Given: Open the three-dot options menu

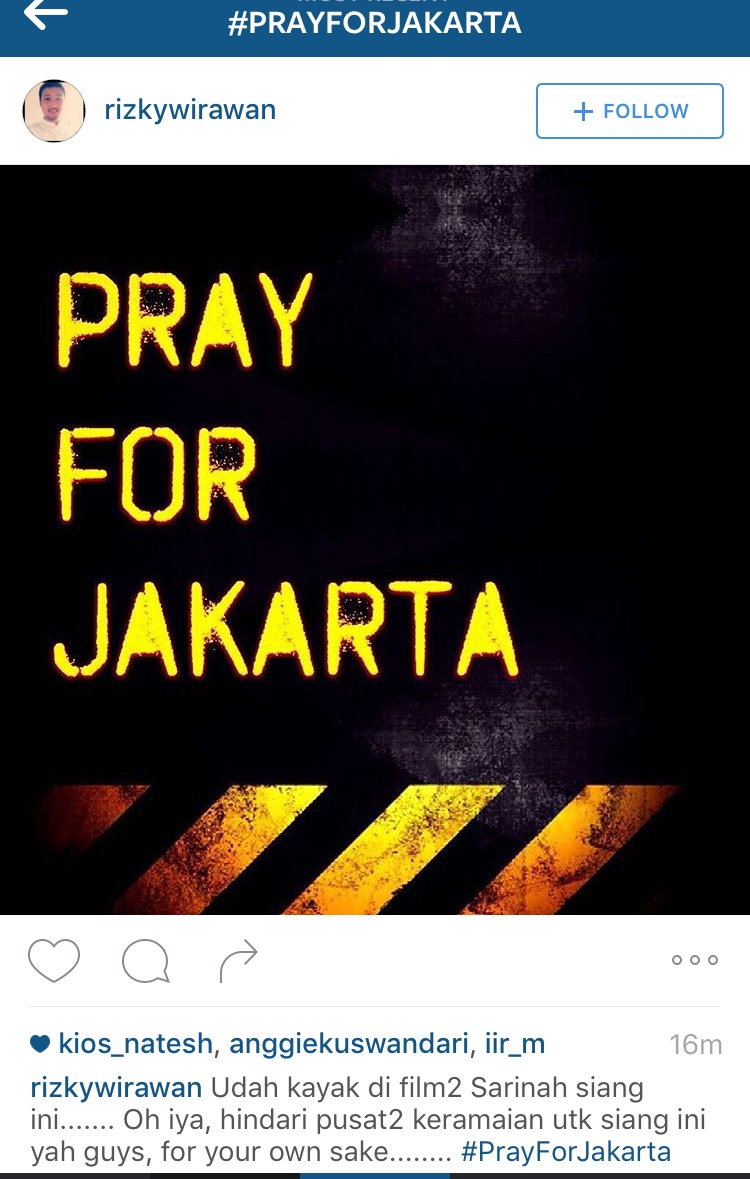Looking at the screenshot, I should click(694, 960).
